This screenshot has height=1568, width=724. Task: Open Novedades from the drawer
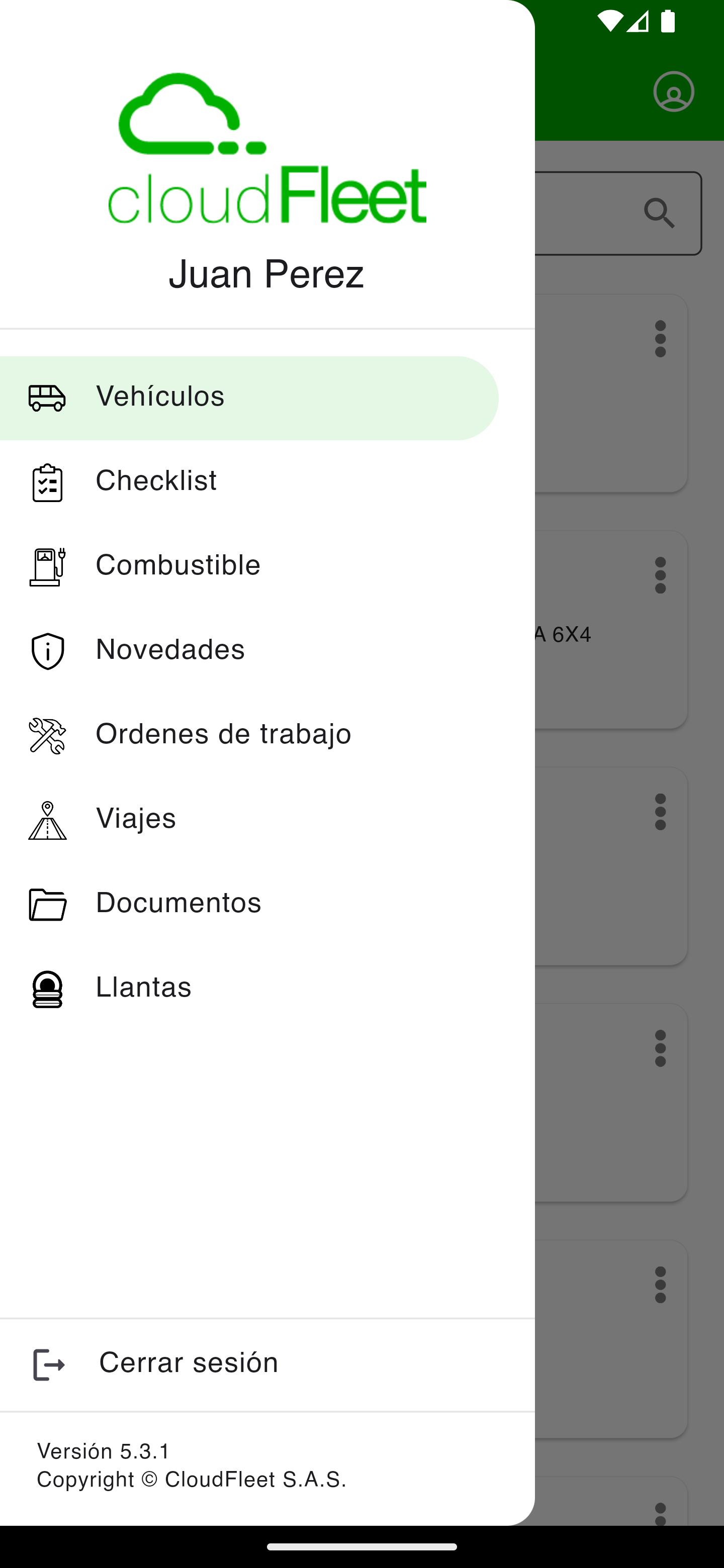coord(249,651)
